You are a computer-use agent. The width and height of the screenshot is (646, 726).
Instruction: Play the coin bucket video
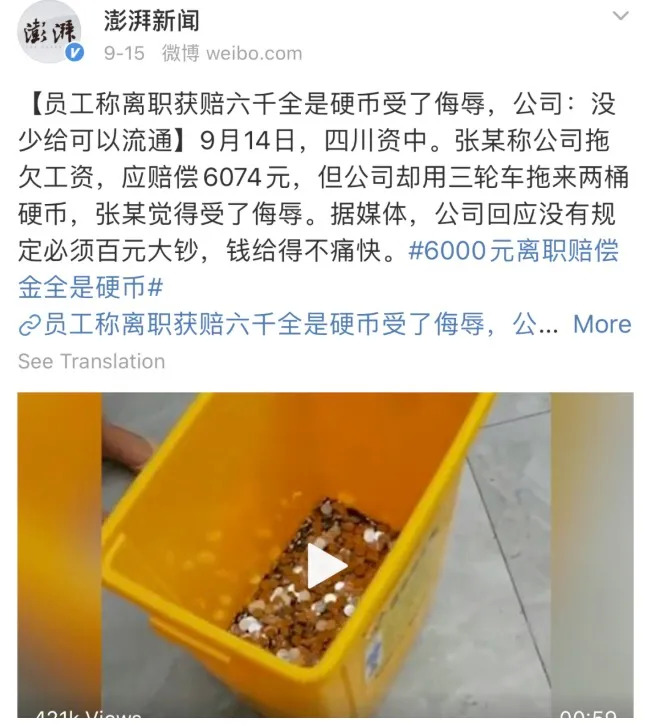pos(325,567)
